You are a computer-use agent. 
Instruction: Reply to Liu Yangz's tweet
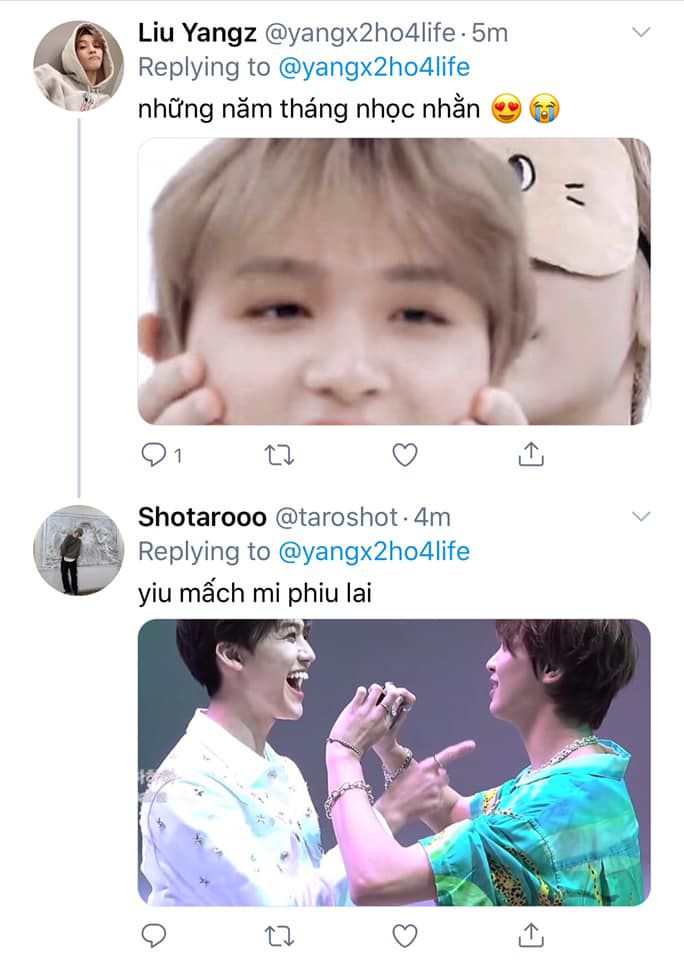point(154,456)
